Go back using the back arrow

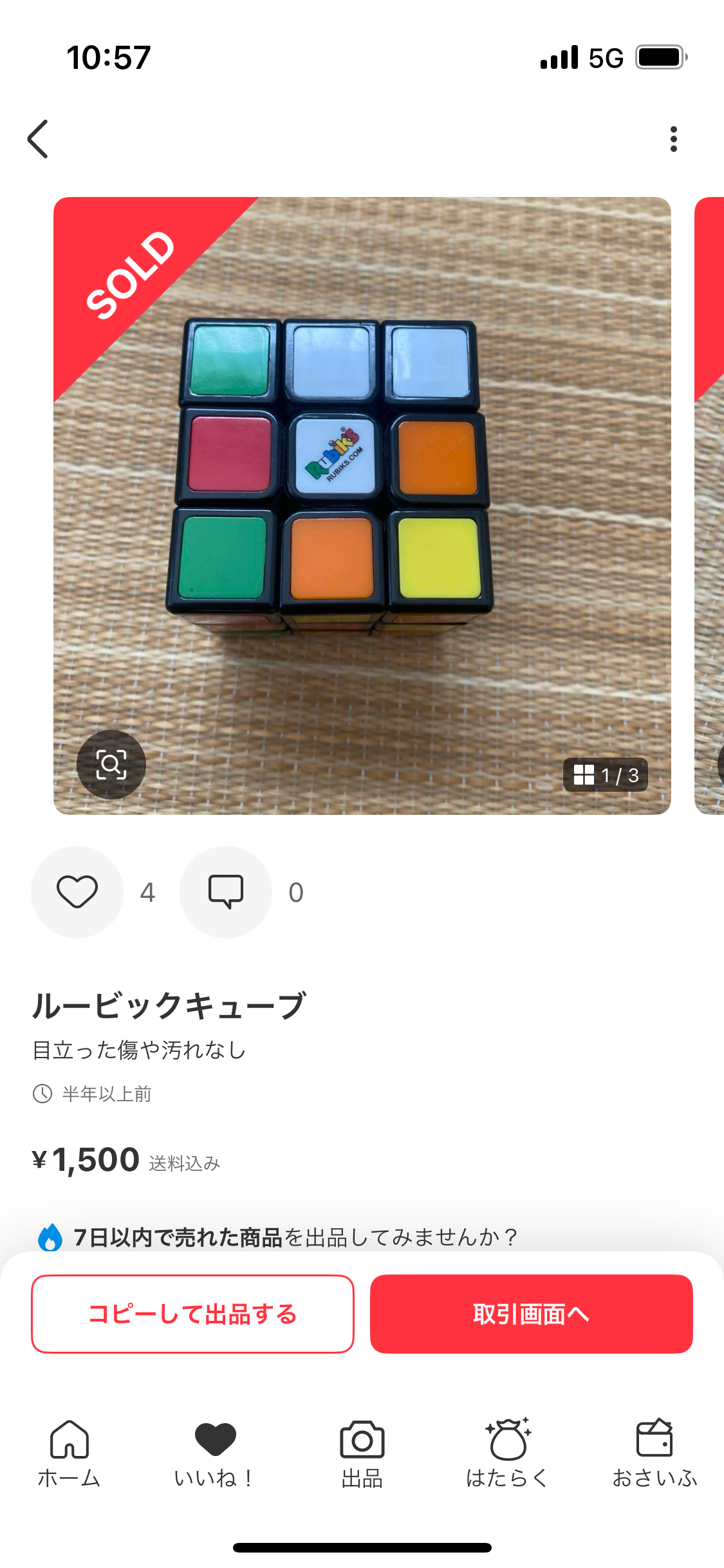coord(38,138)
